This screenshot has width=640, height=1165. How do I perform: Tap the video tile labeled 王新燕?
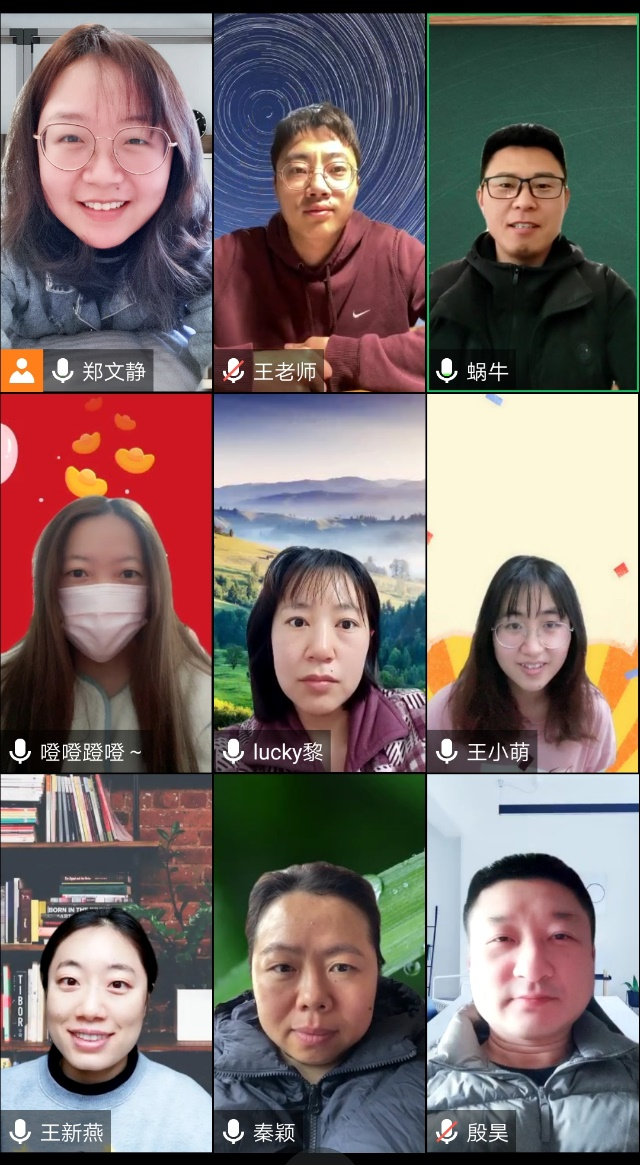tap(106, 962)
